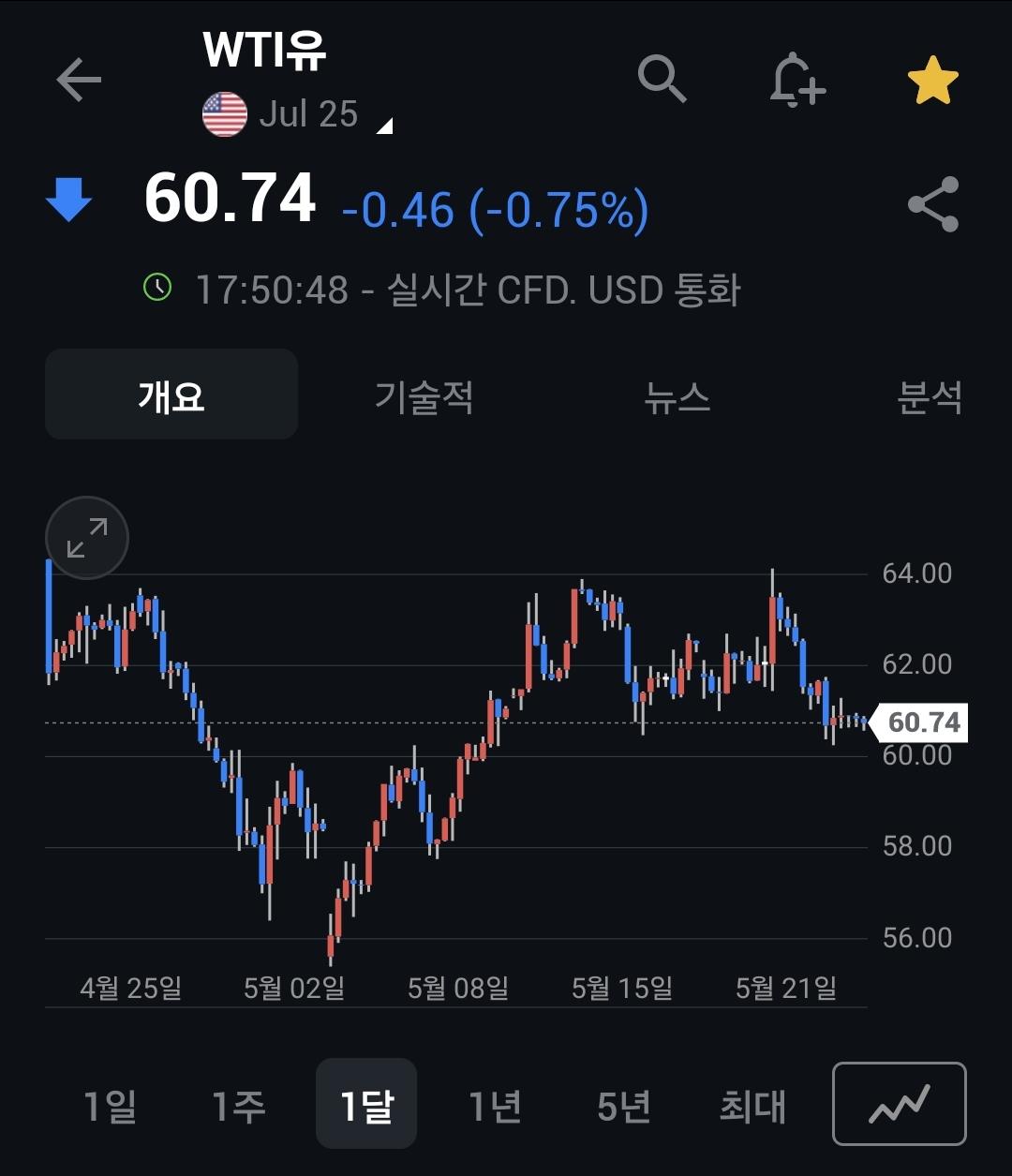Change chart type with line chart button
1012x1176 pixels.
pyautogui.click(x=899, y=1104)
